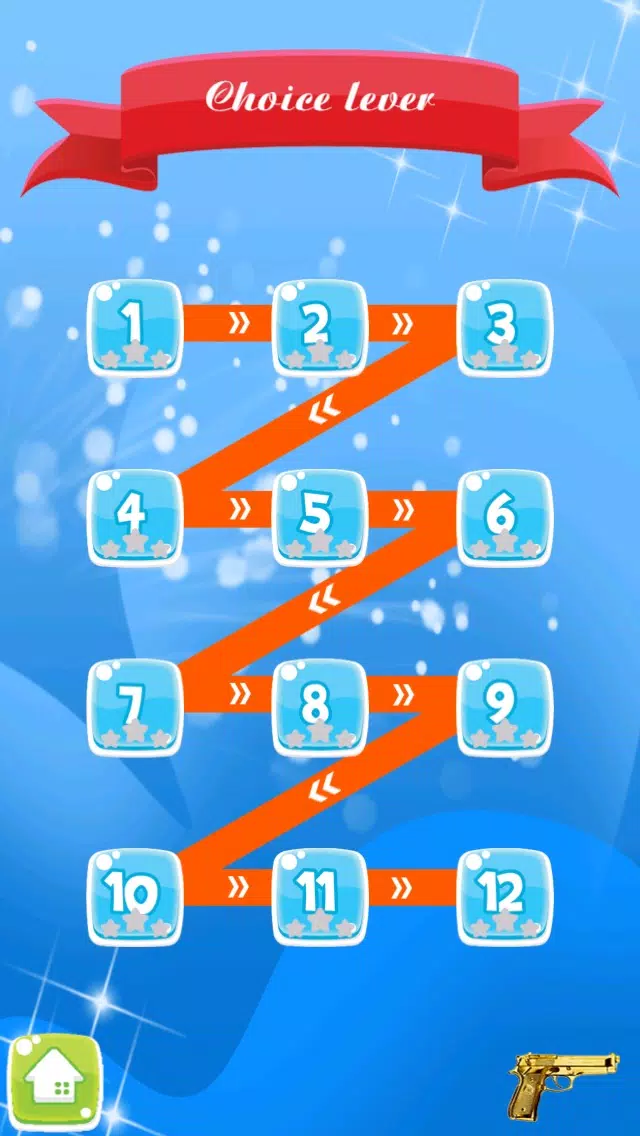Start level 4
This screenshot has height=1136, width=640.
point(135,516)
